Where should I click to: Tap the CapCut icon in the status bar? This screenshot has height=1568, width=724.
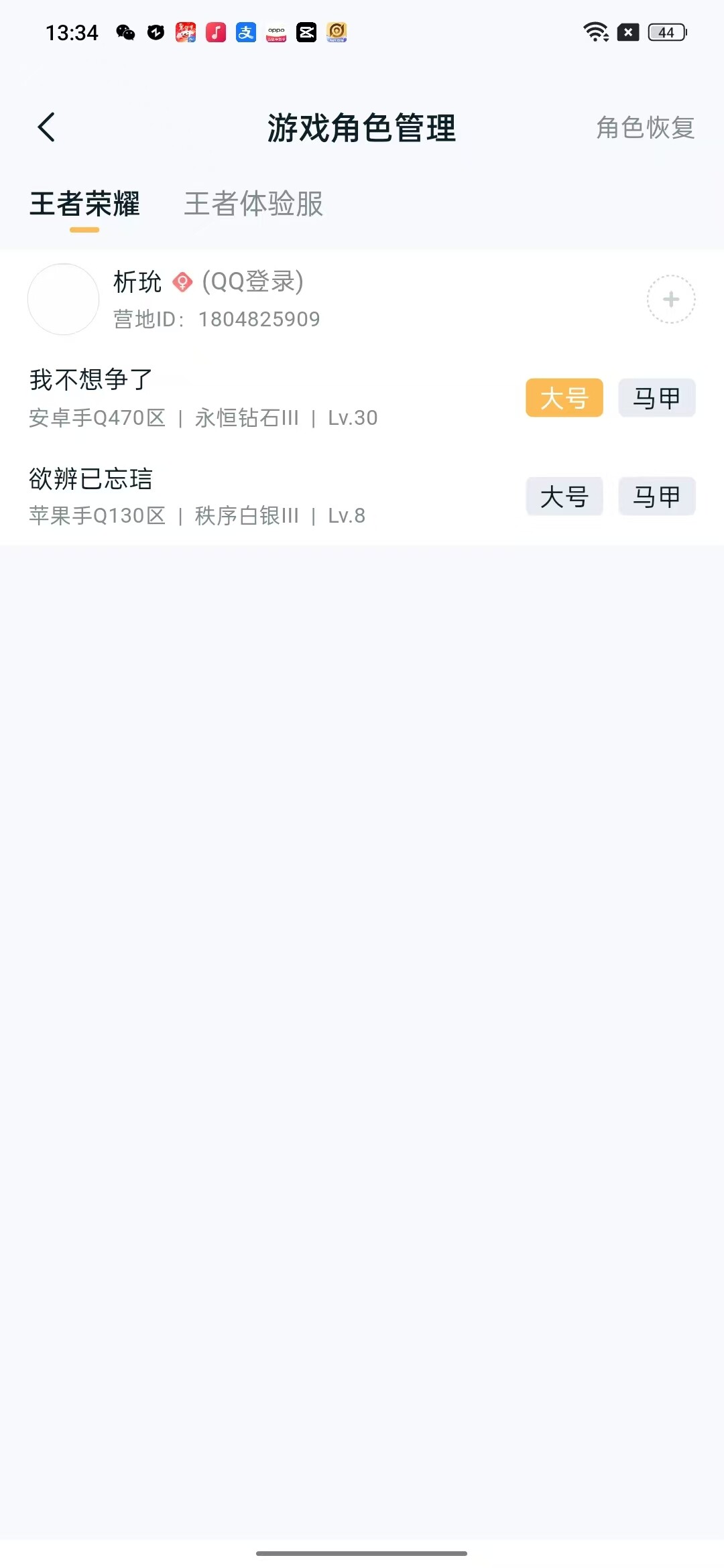coord(306,31)
